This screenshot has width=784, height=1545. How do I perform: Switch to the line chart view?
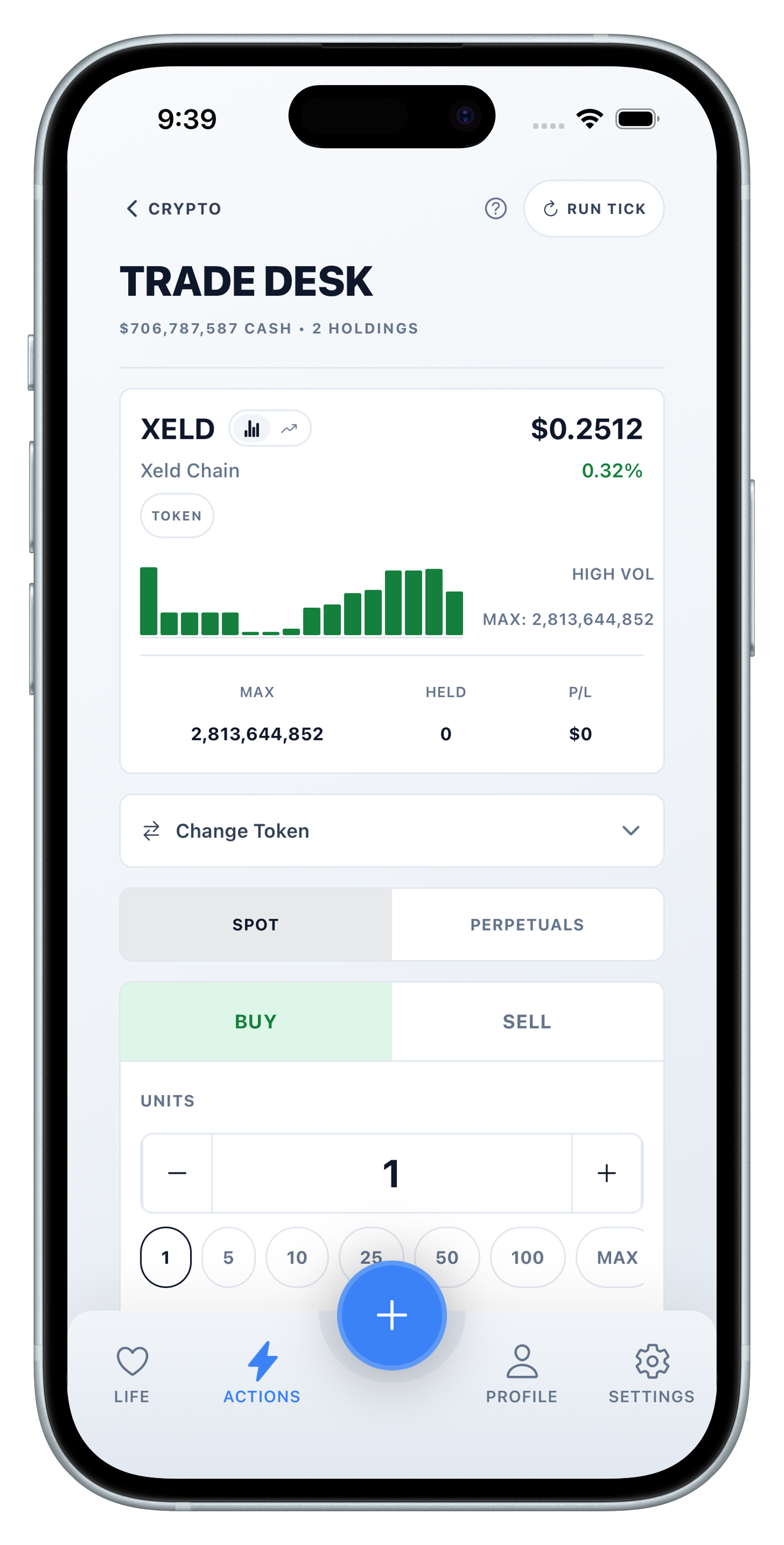(290, 429)
